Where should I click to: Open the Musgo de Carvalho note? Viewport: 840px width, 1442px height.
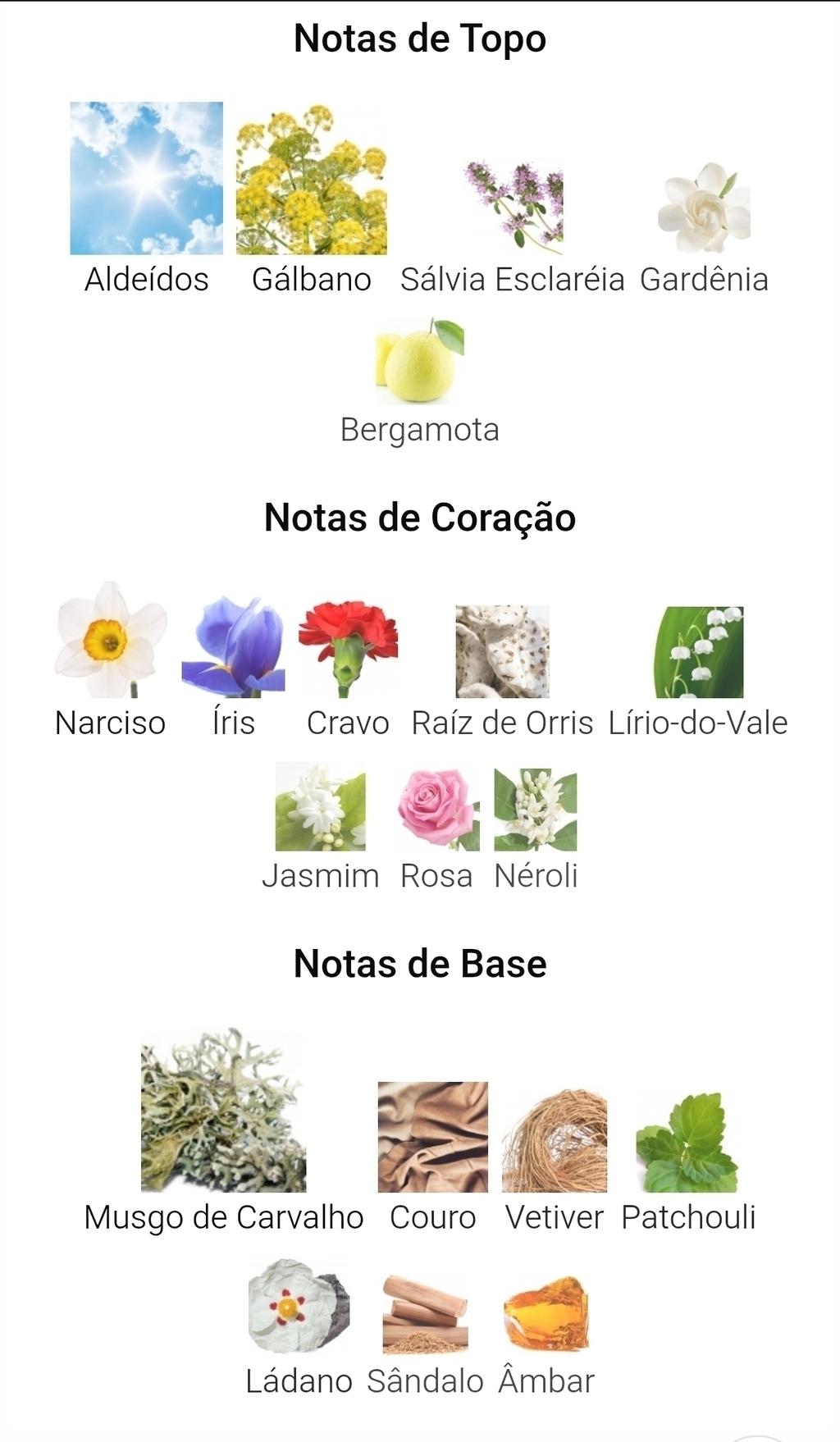[x=224, y=1132]
